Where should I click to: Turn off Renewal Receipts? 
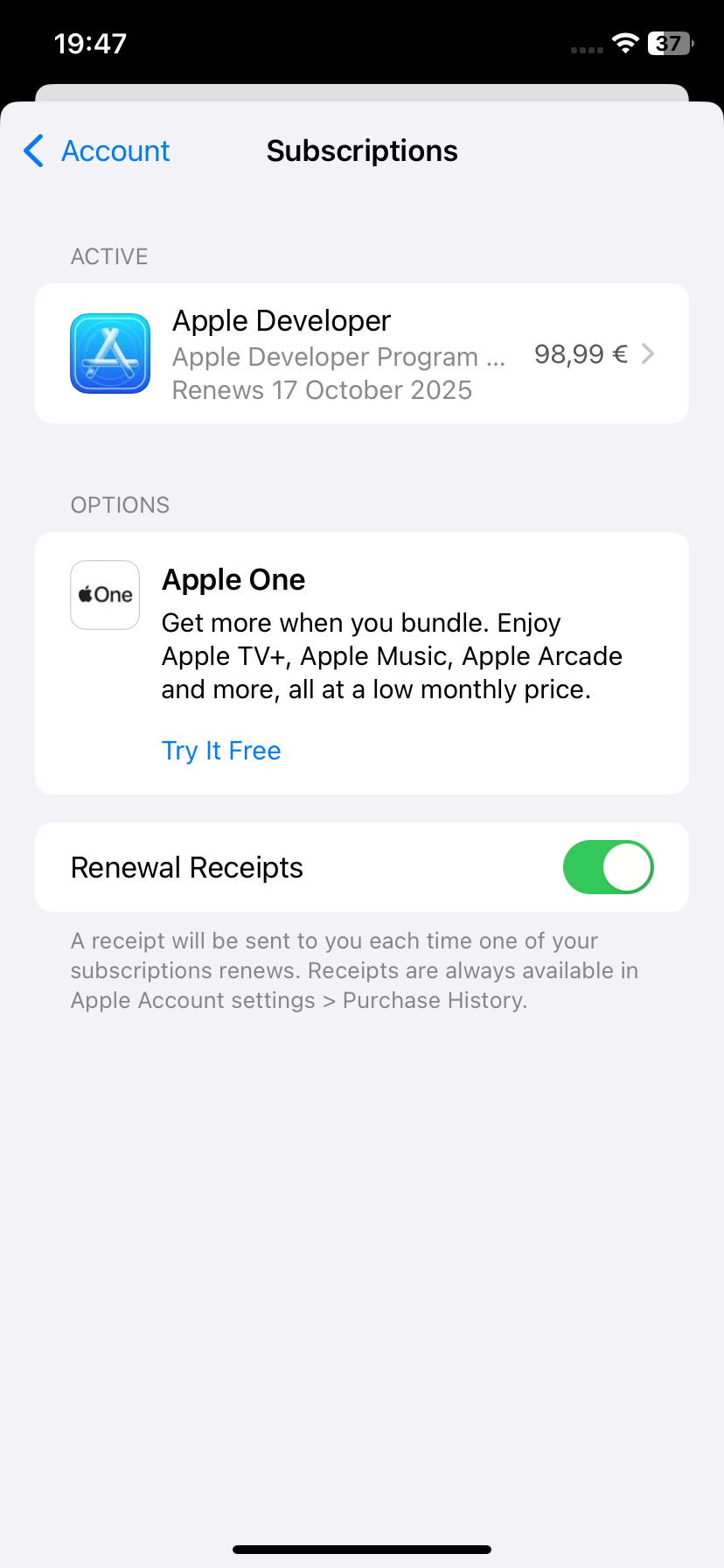[x=608, y=867]
